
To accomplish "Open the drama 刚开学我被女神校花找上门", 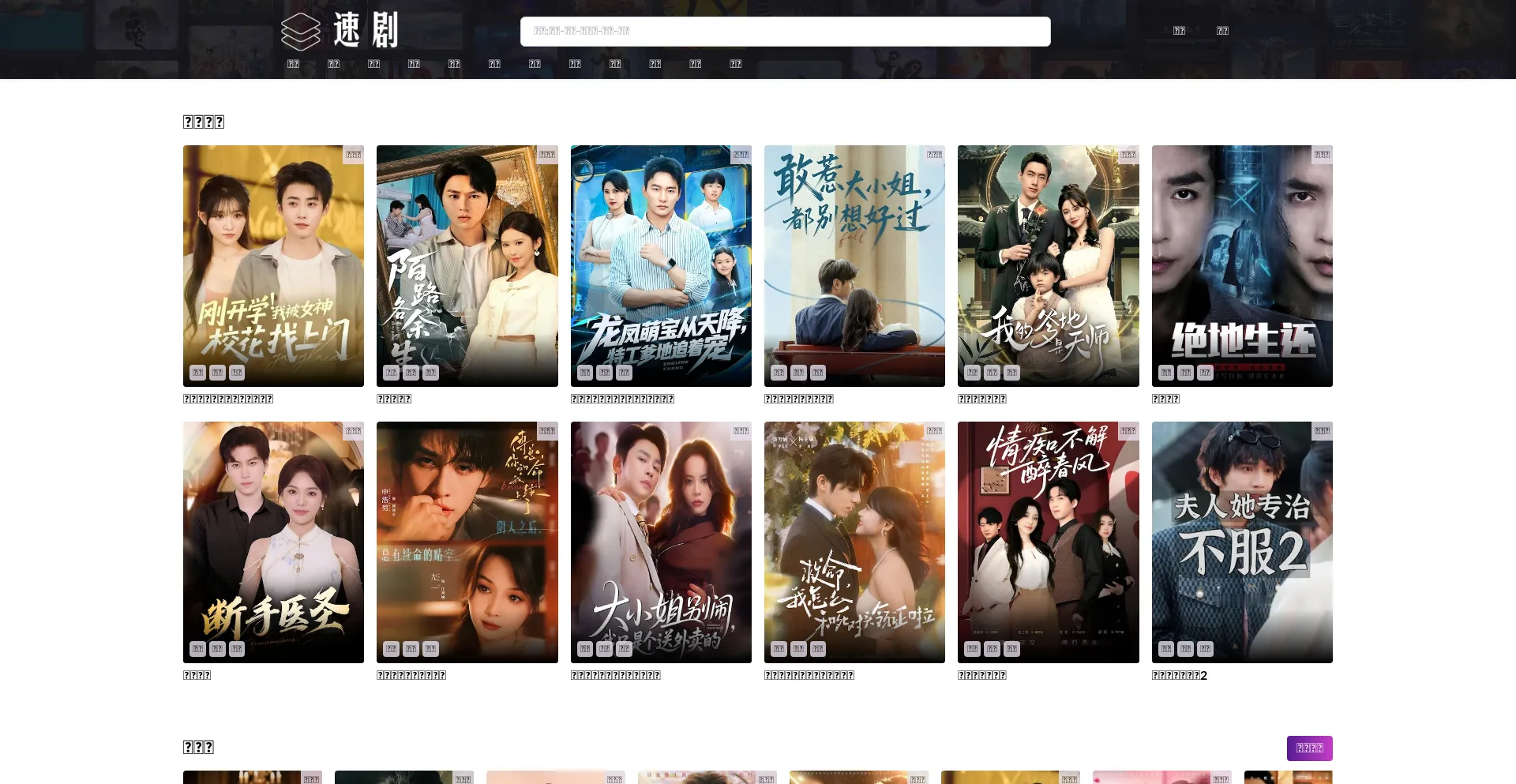I will pos(273,265).
